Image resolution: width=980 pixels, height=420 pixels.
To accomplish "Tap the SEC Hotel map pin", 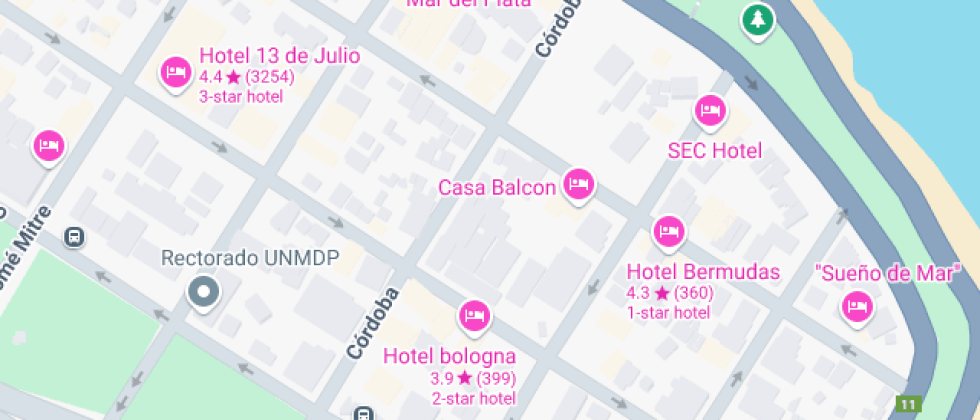I will [709, 111].
